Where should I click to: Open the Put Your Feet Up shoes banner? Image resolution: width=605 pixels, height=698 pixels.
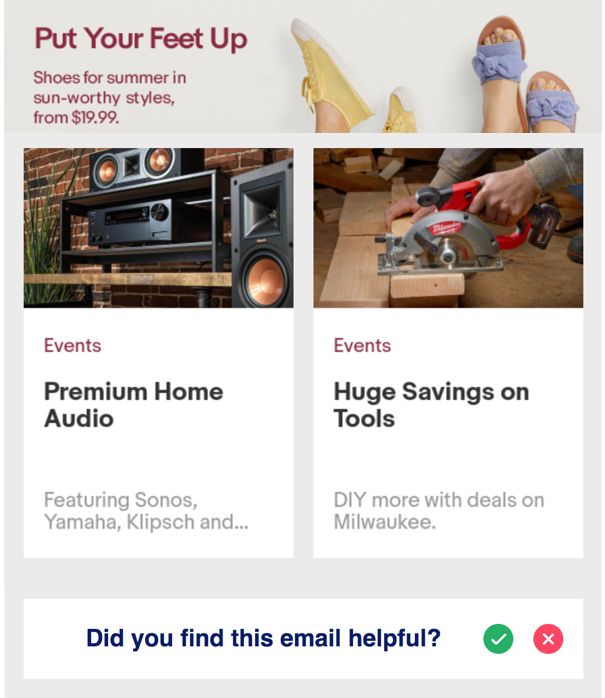tap(300, 67)
